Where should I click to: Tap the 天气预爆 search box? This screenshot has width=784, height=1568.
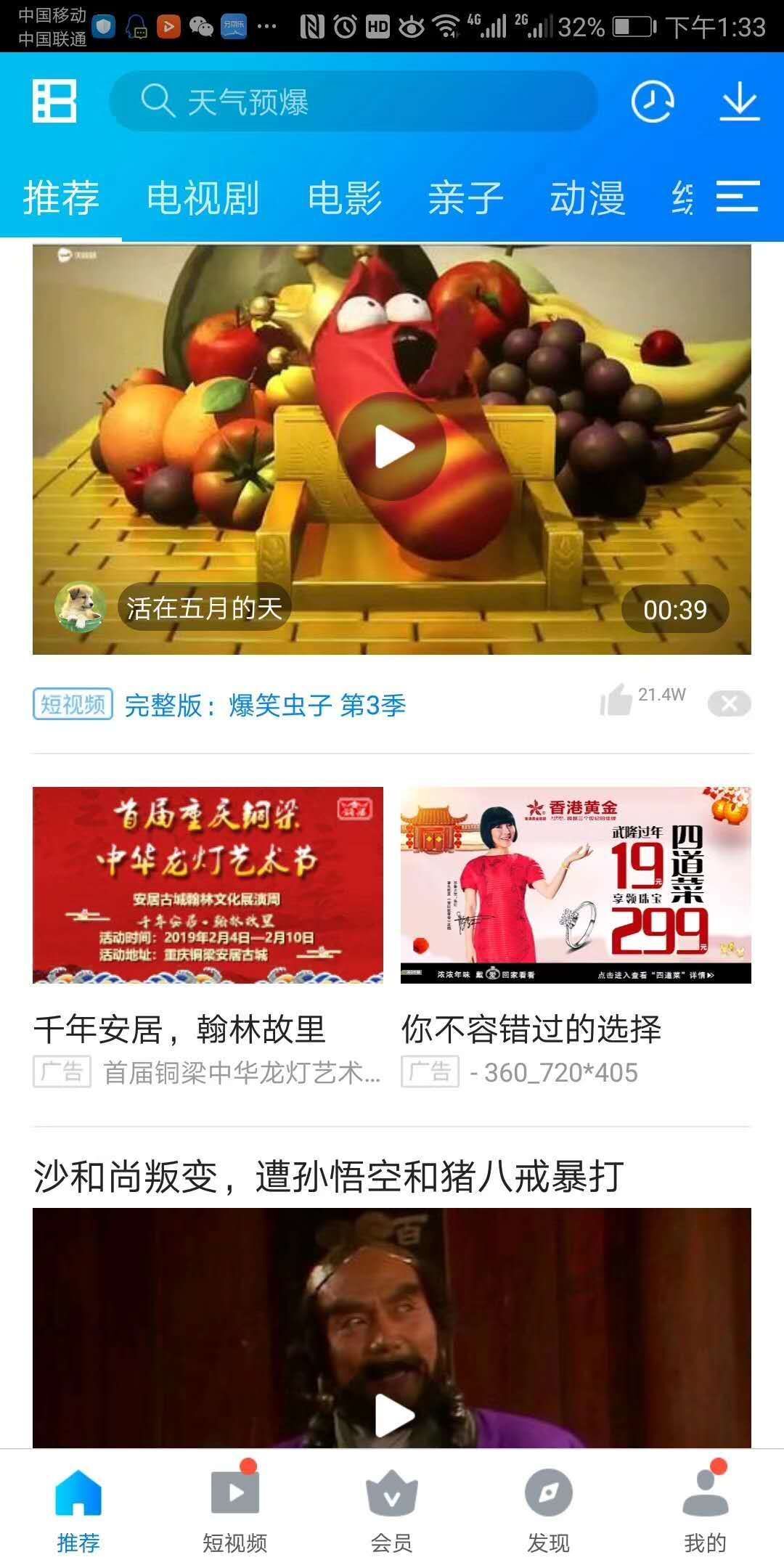pos(353,101)
